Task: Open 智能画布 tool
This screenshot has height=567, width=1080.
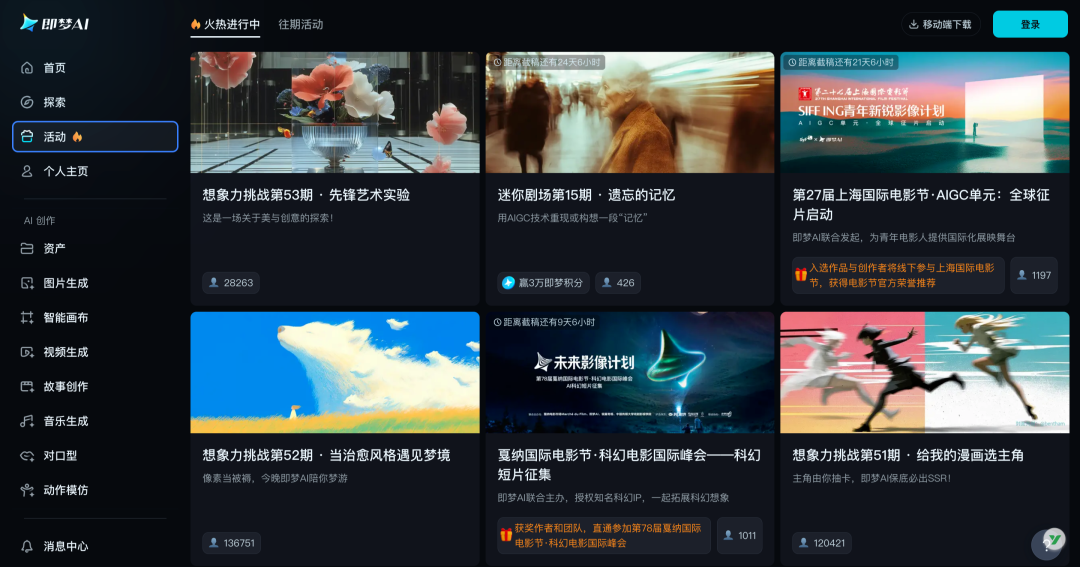Action: click(66, 318)
